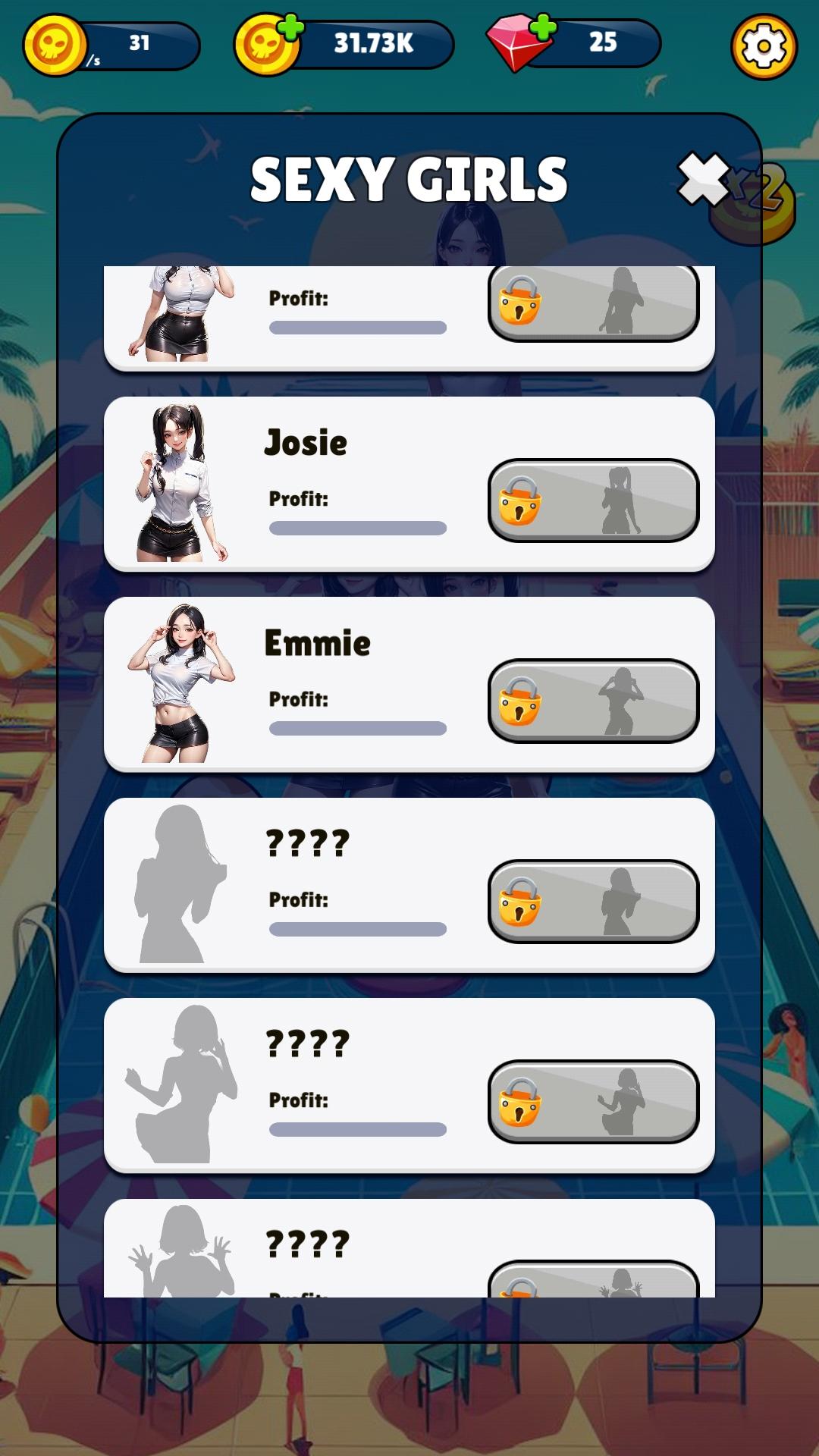Tap the gem count showing 25
Screen dimensions: 819x1456
coord(603,42)
